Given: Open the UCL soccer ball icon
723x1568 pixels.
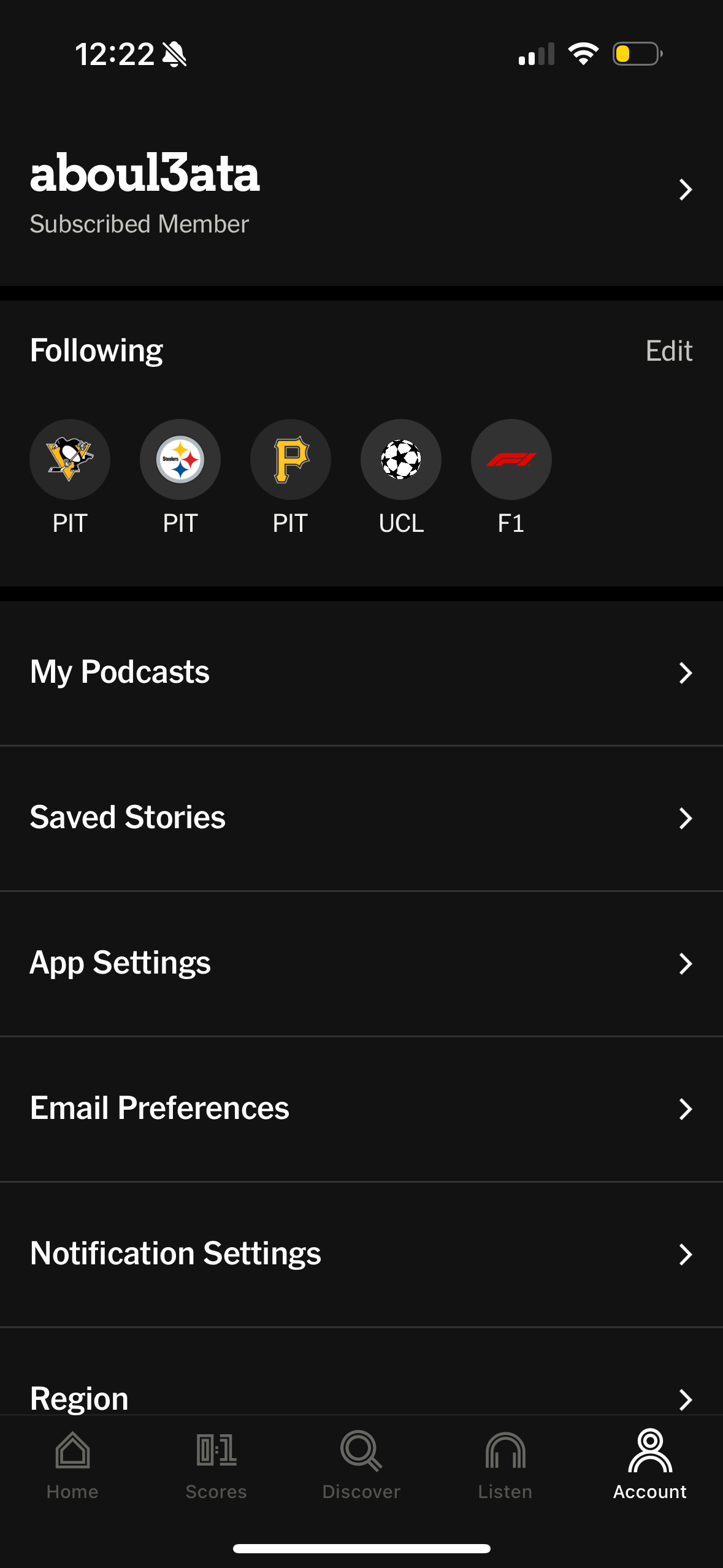Looking at the screenshot, I should 400,459.
